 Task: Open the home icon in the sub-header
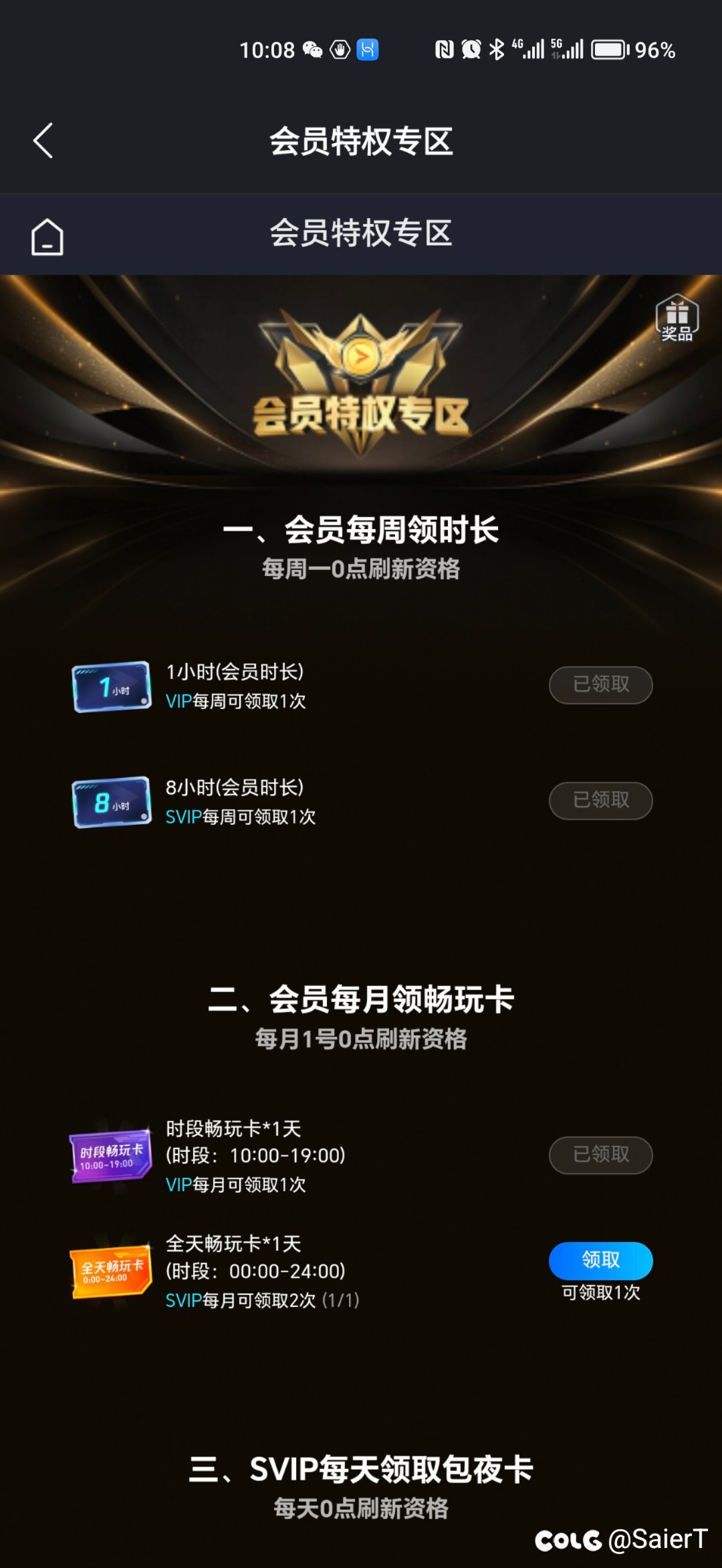coord(47,237)
